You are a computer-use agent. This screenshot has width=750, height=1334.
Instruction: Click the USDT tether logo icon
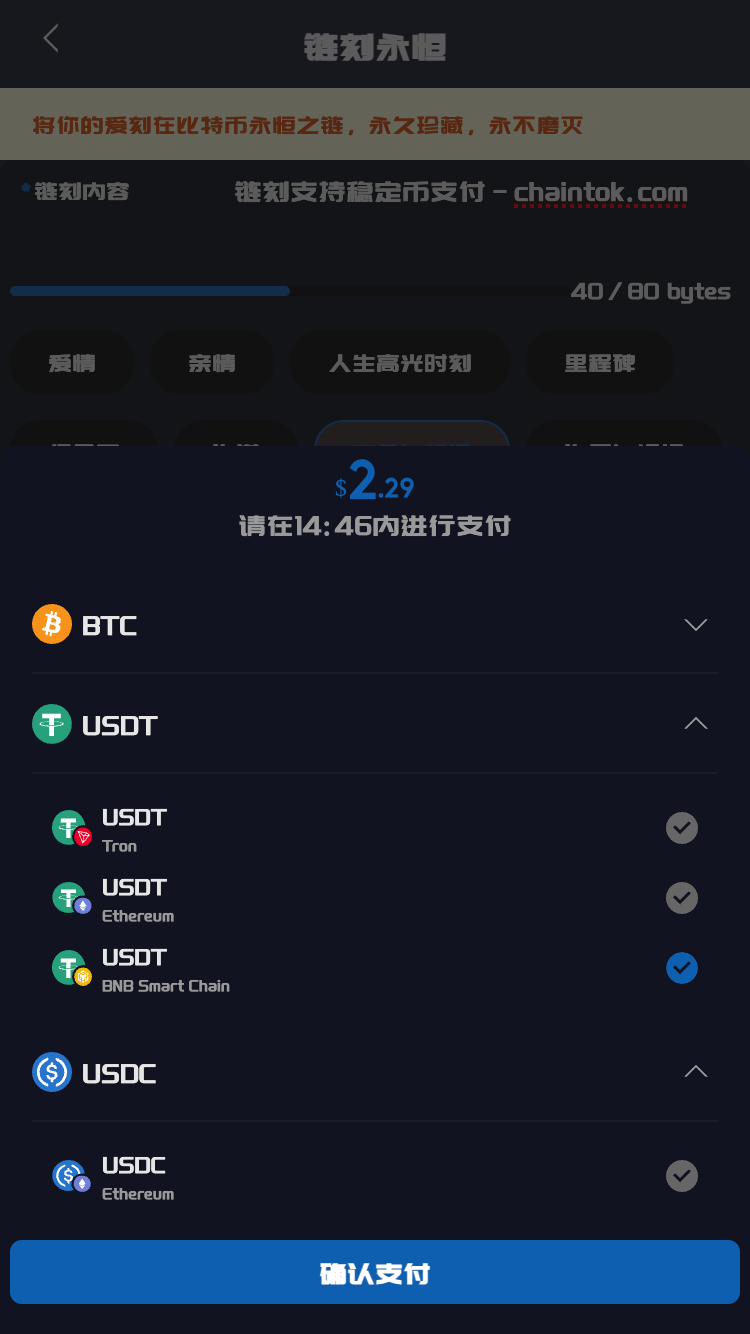[x=51, y=724]
